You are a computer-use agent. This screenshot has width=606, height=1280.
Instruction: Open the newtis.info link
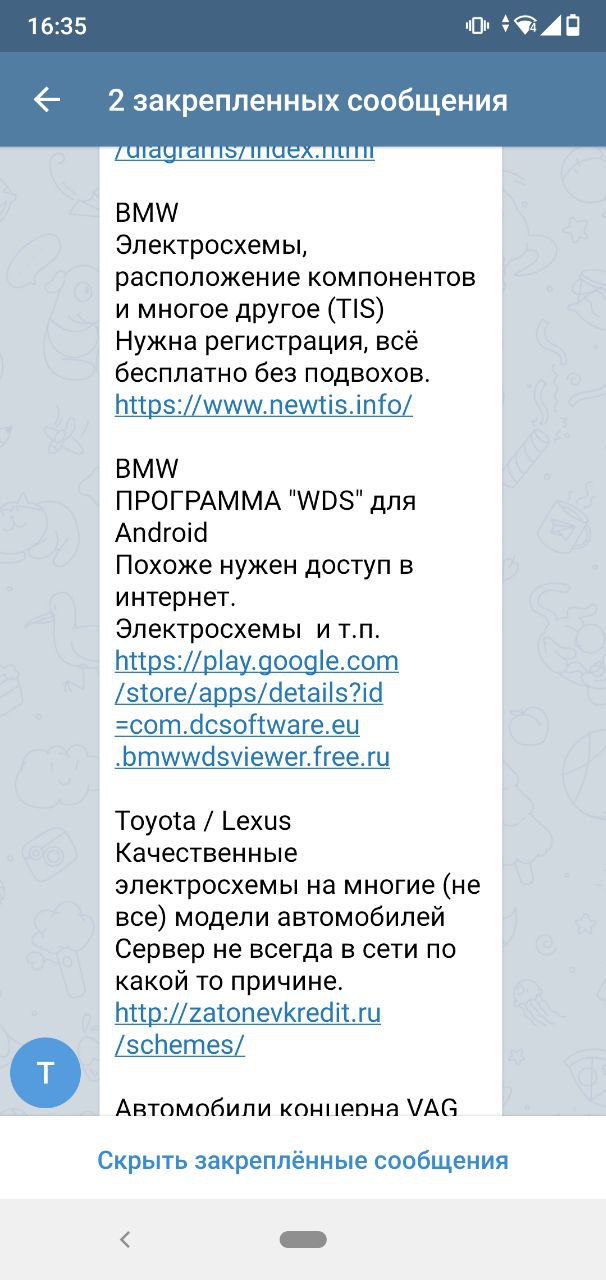point(264,405)
